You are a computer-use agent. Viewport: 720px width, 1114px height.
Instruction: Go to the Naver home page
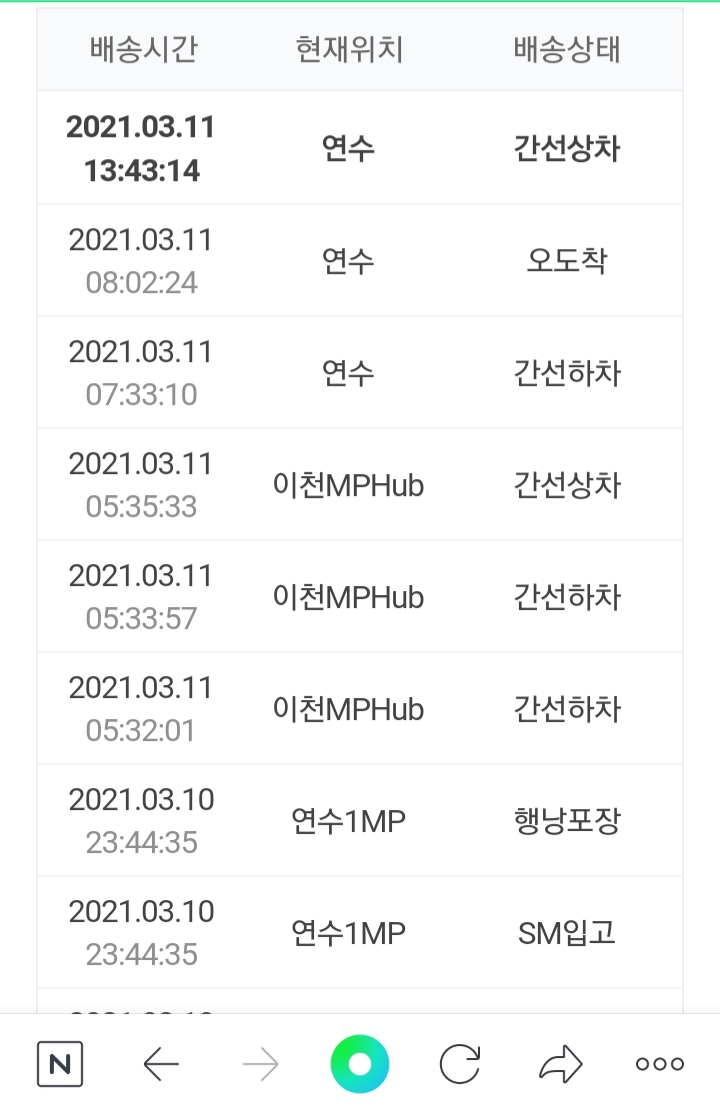pos(60,1064)
